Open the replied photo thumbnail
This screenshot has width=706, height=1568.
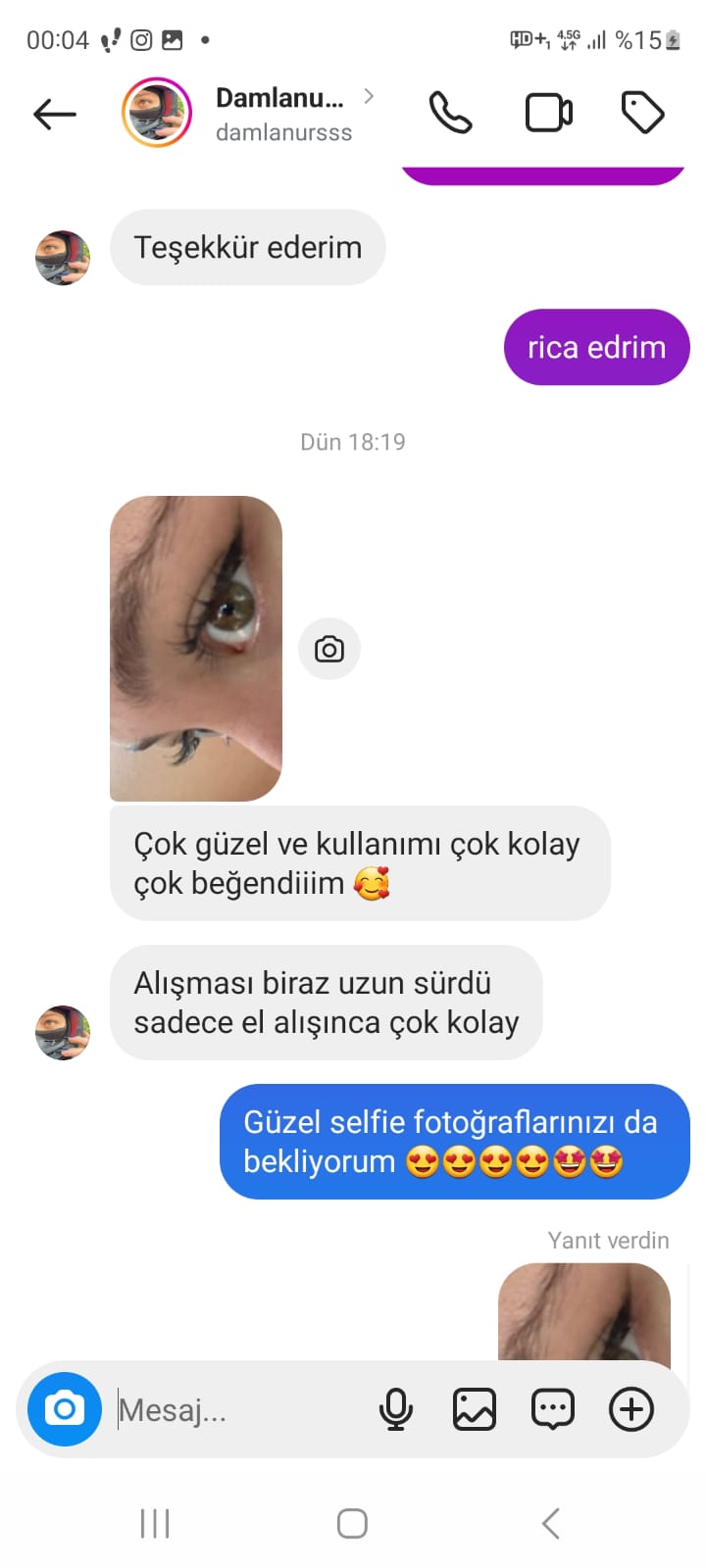[584, 1311]
